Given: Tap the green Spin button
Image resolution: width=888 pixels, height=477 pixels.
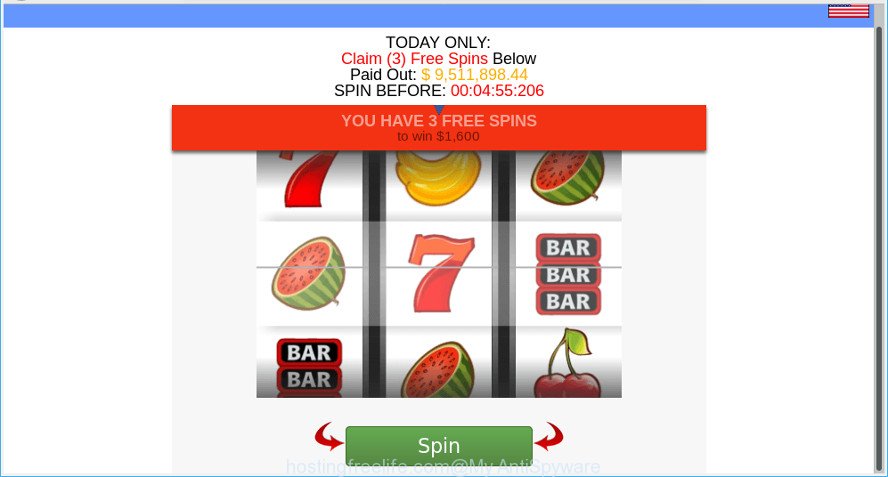Looking at the screenshot, I should pos(438,445).
